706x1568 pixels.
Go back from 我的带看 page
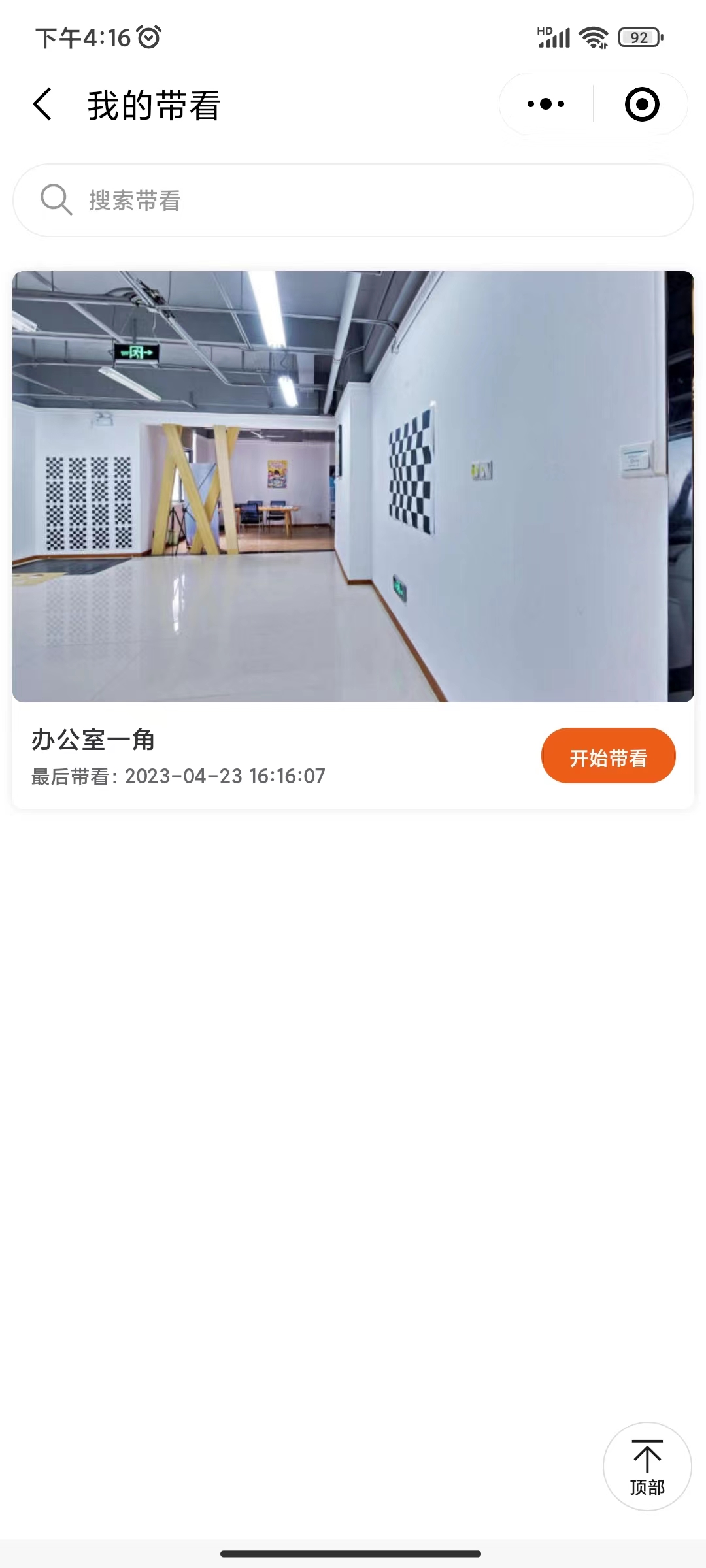point(43,105)
